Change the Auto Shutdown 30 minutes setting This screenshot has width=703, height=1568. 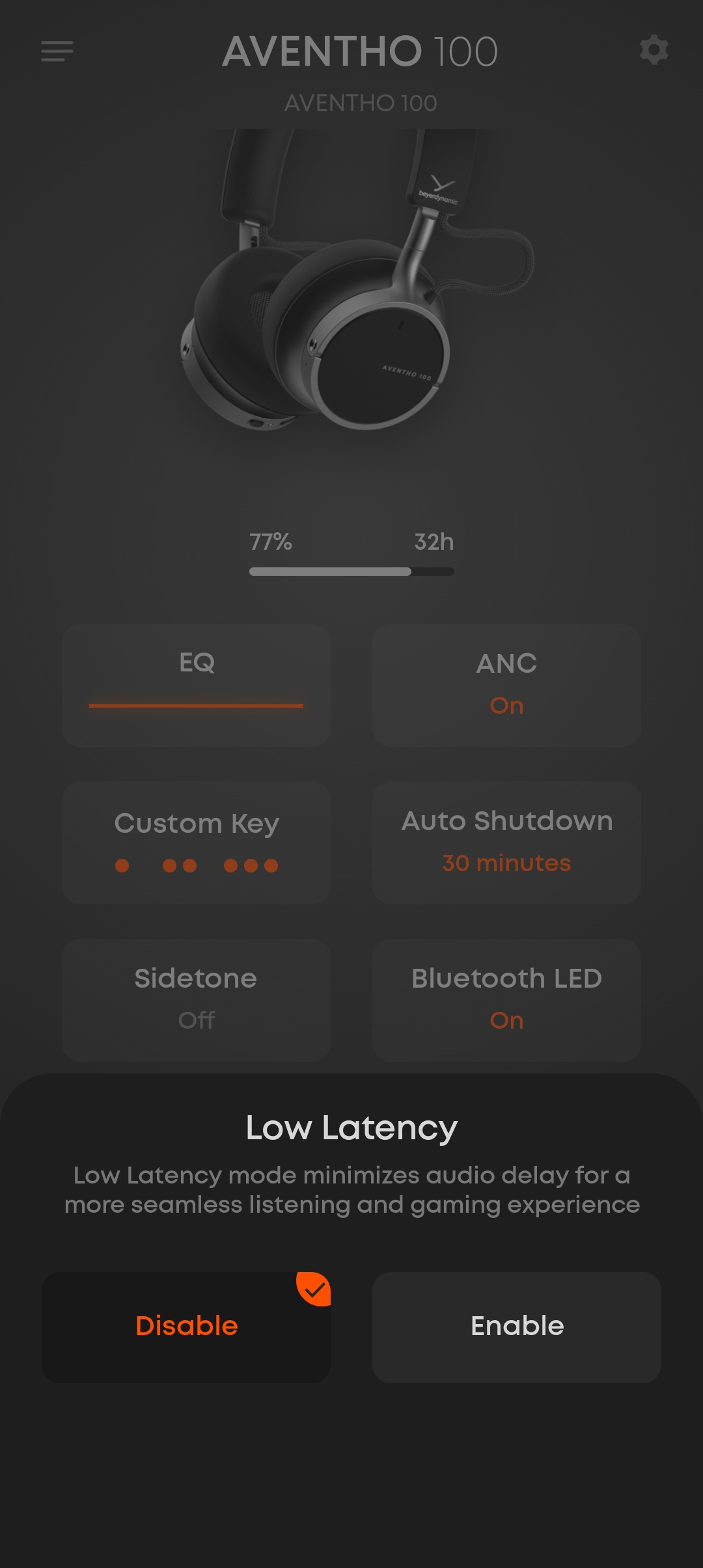[506, 843]
